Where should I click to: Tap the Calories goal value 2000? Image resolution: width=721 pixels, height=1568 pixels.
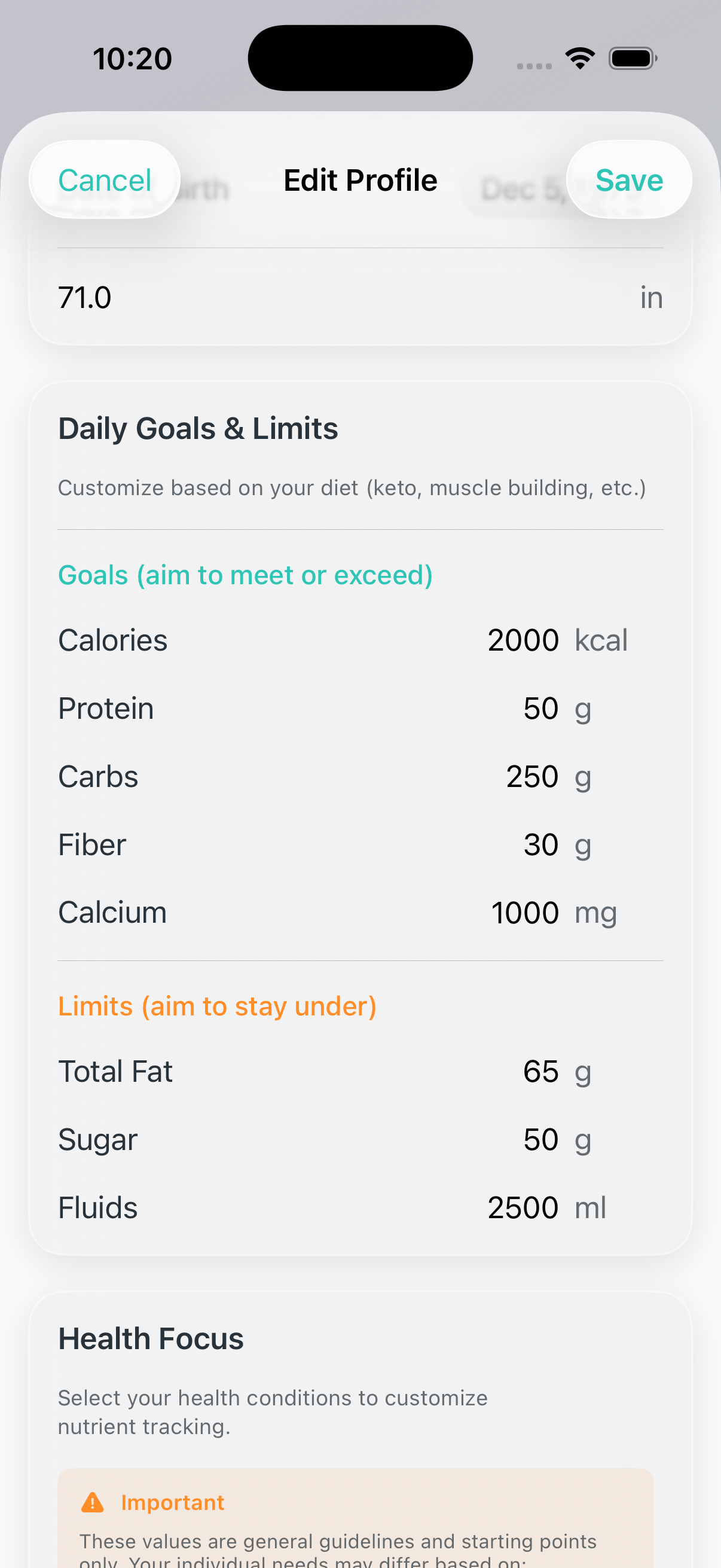523,640
